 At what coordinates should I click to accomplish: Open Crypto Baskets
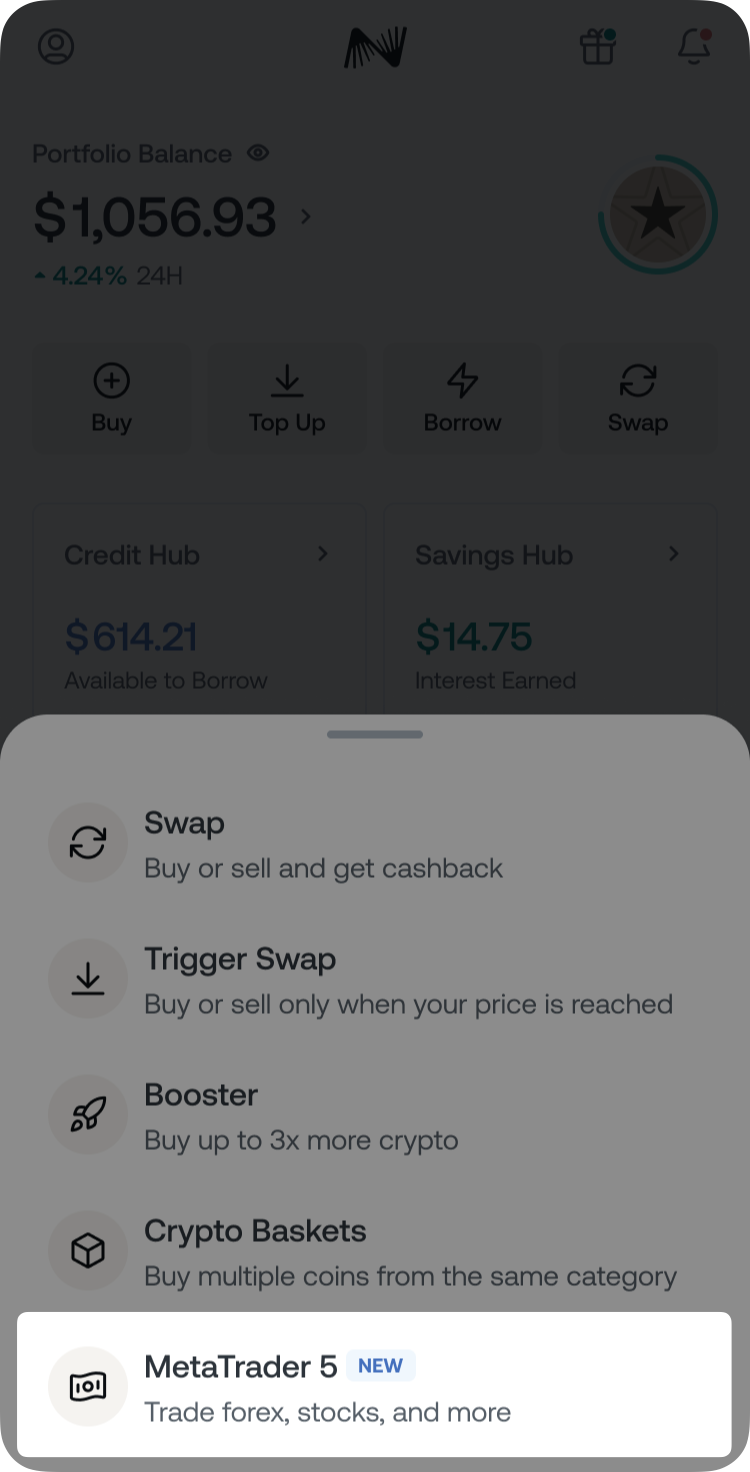[374, 1252]
